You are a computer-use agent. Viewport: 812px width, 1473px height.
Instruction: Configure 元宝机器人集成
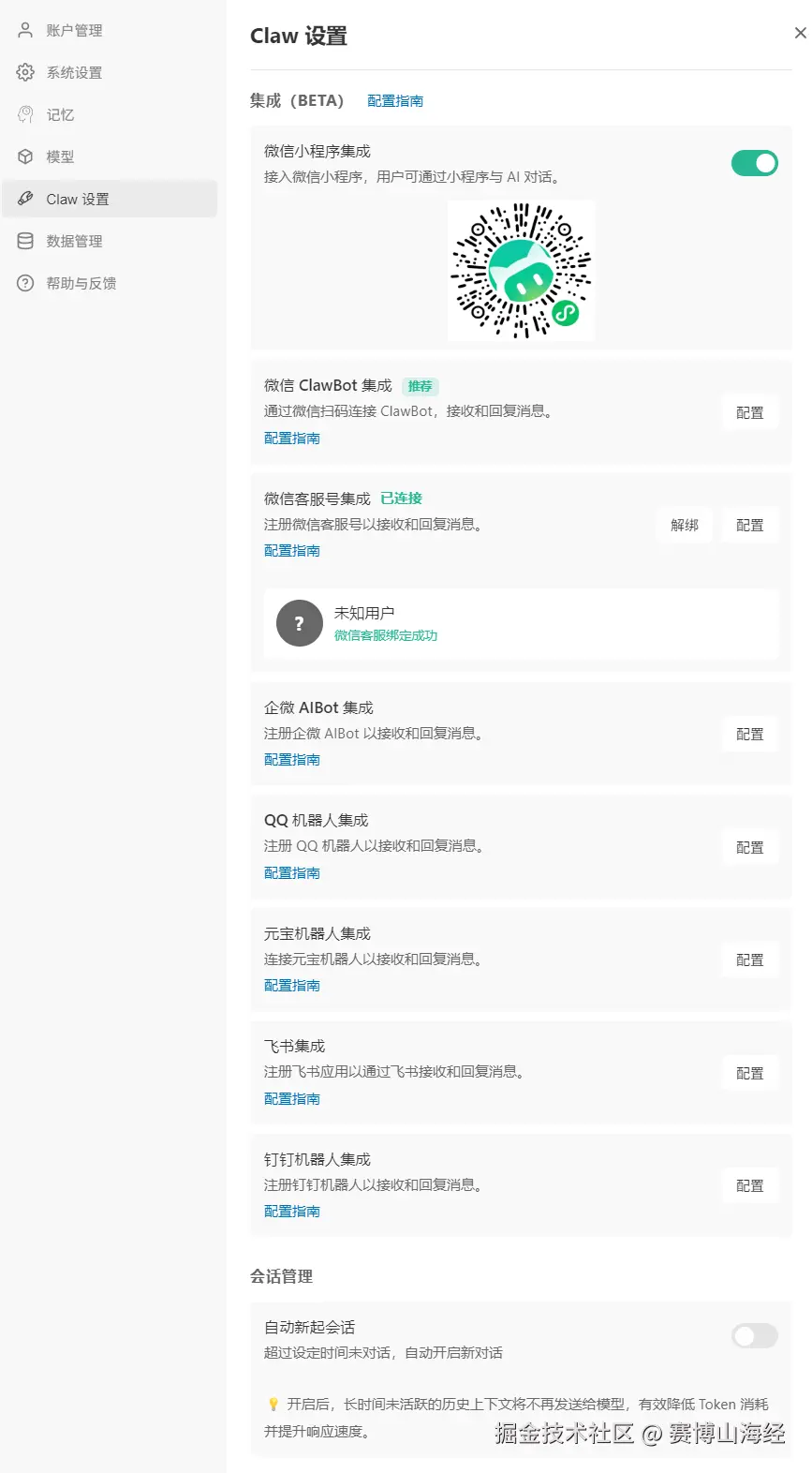click(749, 960)
